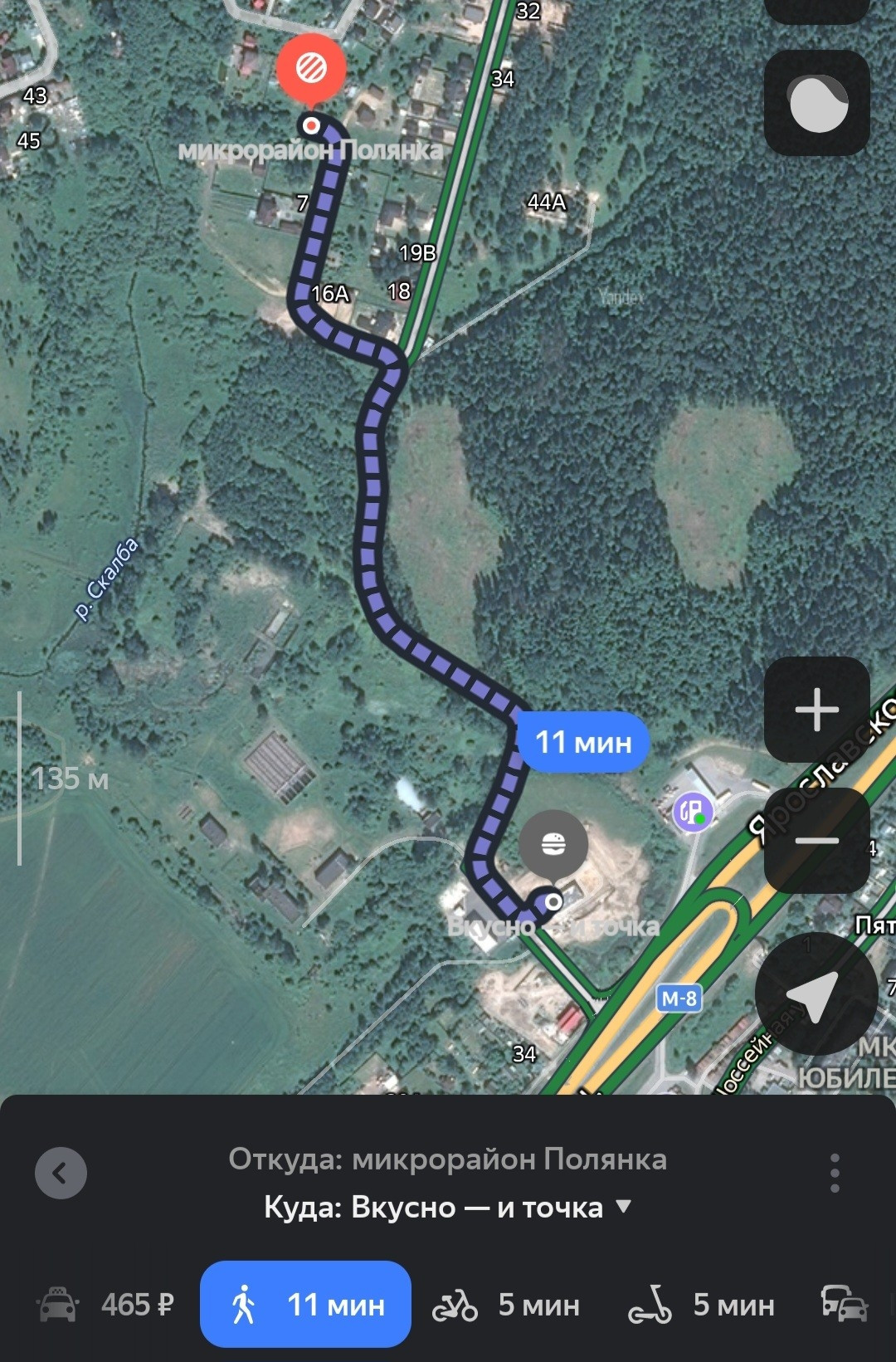Select the taxi option for 465 ₽
The image size is (896, 1362).
coord(106,1304)
